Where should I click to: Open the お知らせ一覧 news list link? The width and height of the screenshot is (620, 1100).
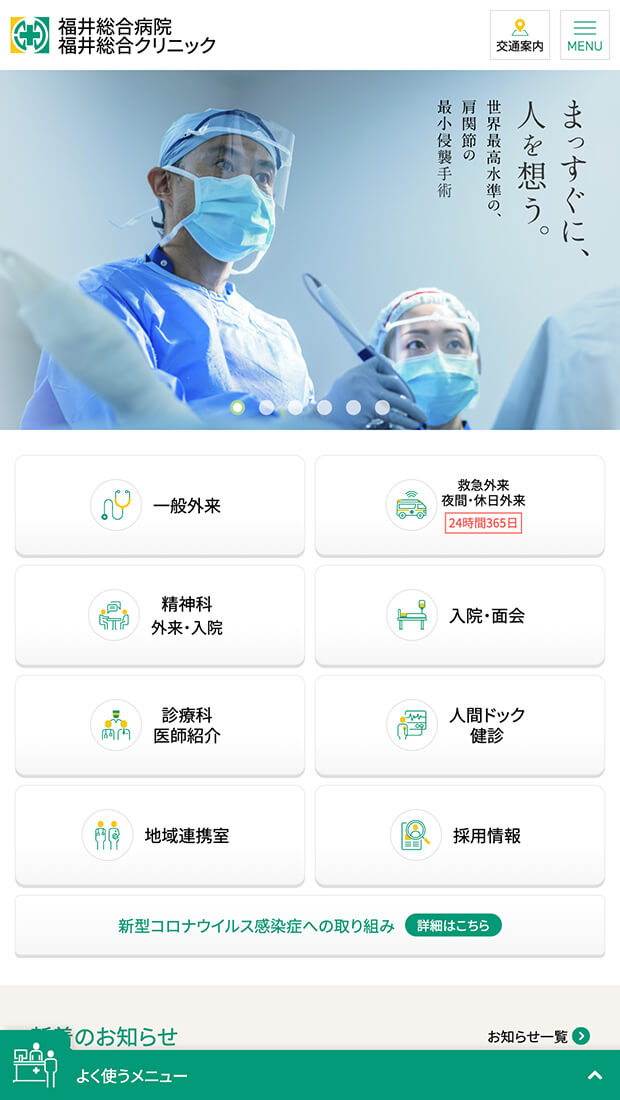[x=538, y=1036]
